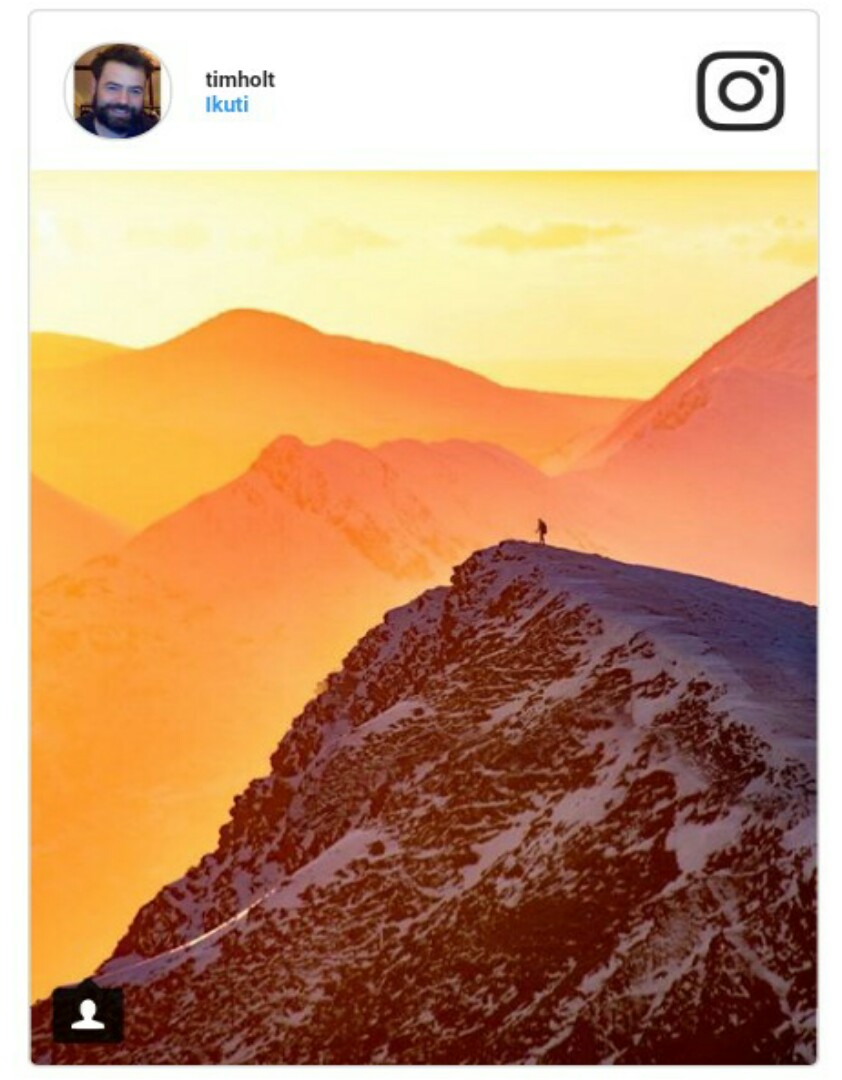842x1080 pixels.
Task: Tap Ikuti to follow timholt
Action: tap(227, 105)
